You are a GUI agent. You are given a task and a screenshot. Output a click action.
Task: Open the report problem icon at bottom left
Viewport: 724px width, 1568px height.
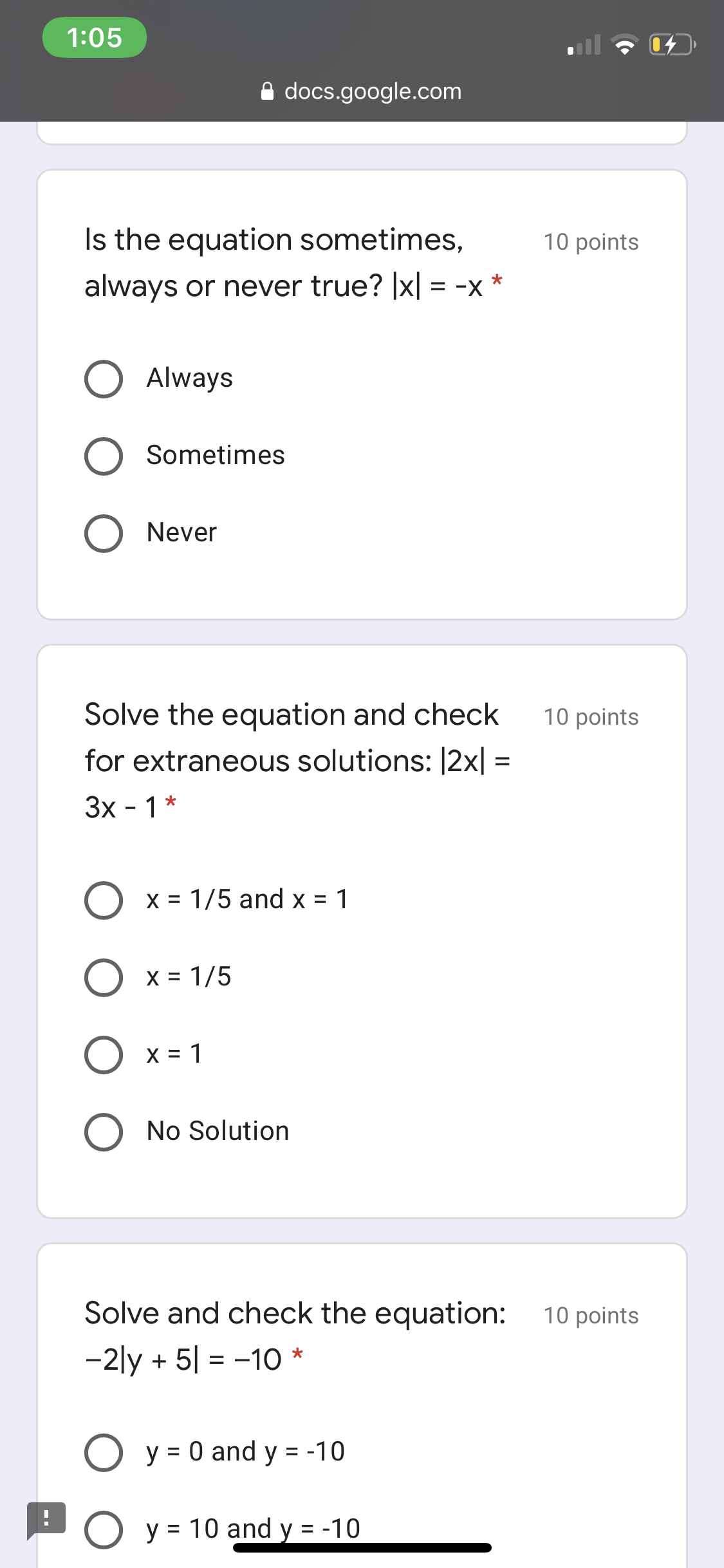coord(46,1518)
